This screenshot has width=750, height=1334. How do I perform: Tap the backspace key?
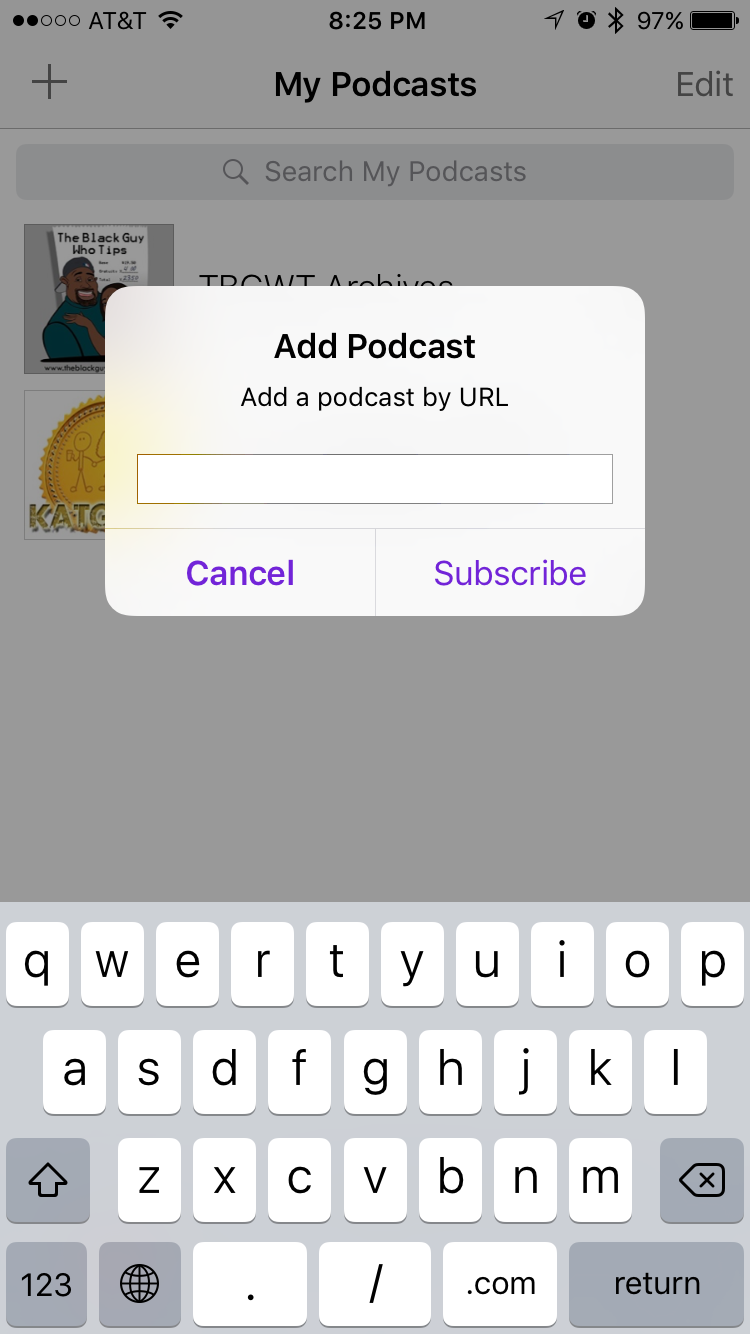tap(702, 1180)
